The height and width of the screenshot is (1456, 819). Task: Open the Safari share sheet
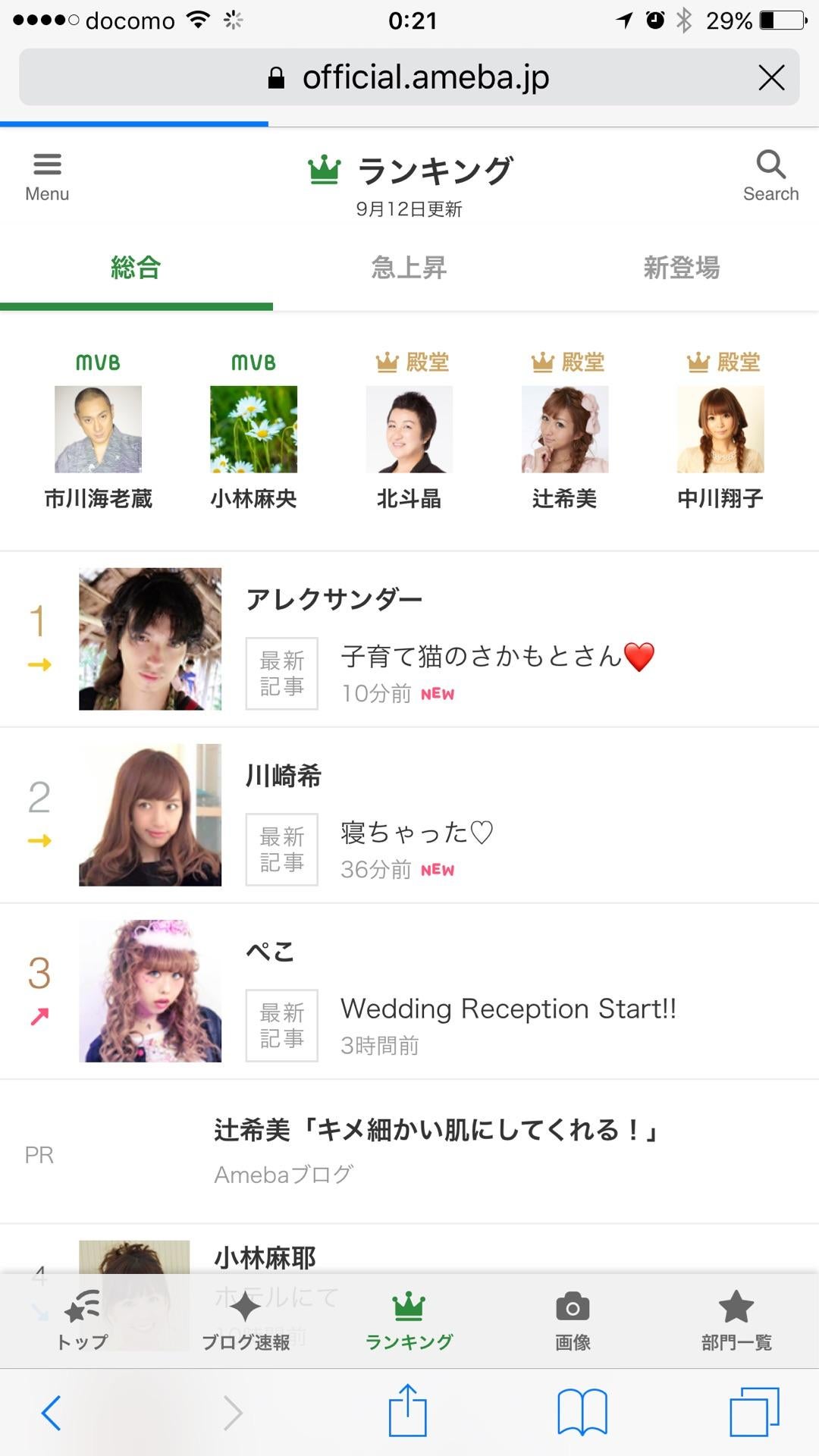point(408,1410)
